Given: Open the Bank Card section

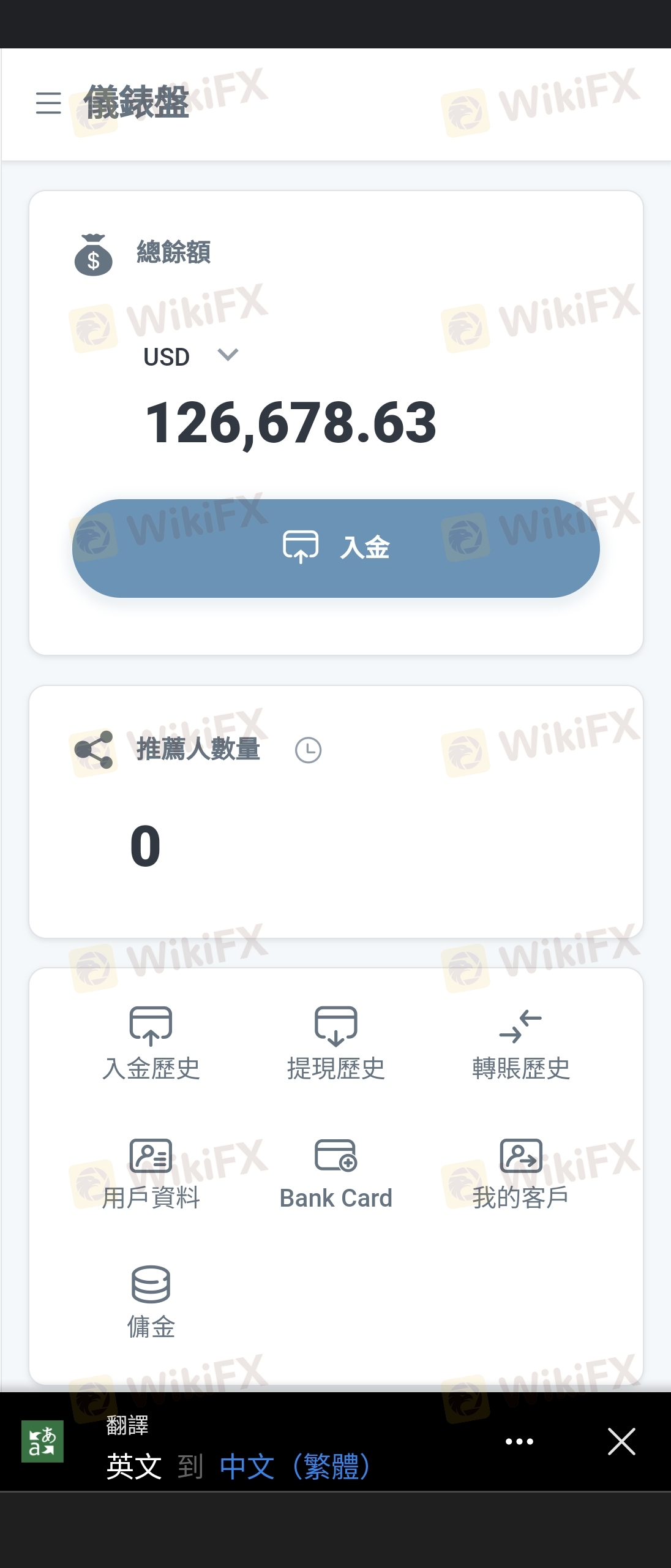Looking at the screenshot, I should click(x=335, y=1173).
